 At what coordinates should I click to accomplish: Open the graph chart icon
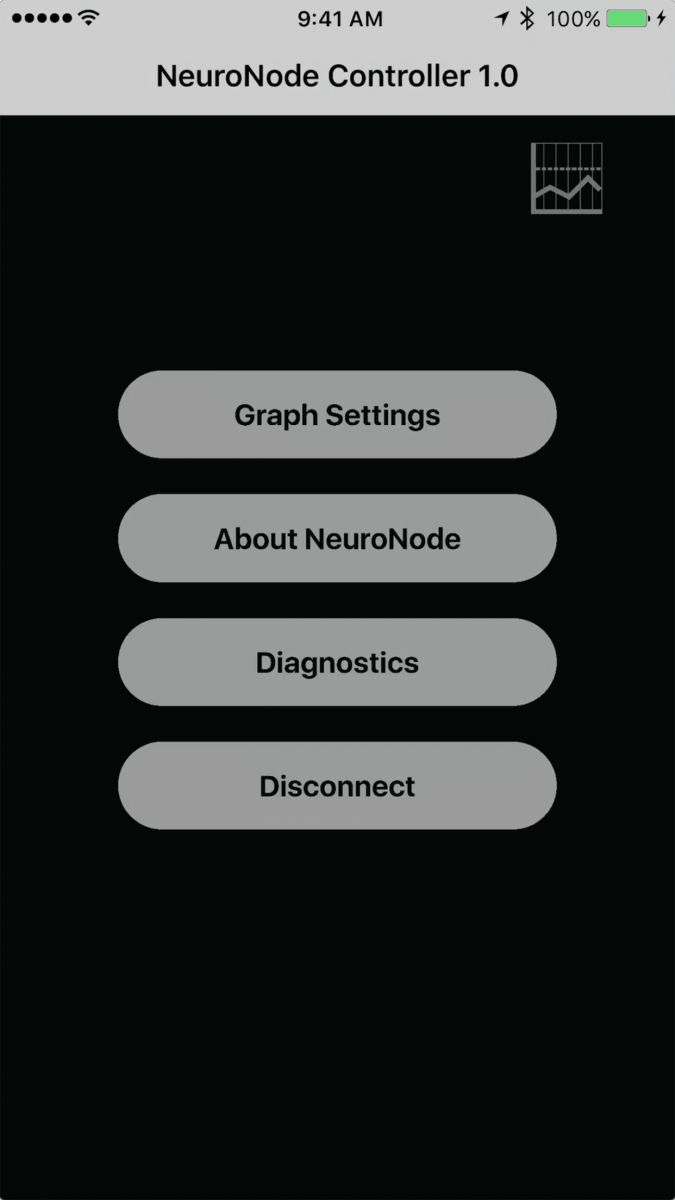(x=567, y=178)
